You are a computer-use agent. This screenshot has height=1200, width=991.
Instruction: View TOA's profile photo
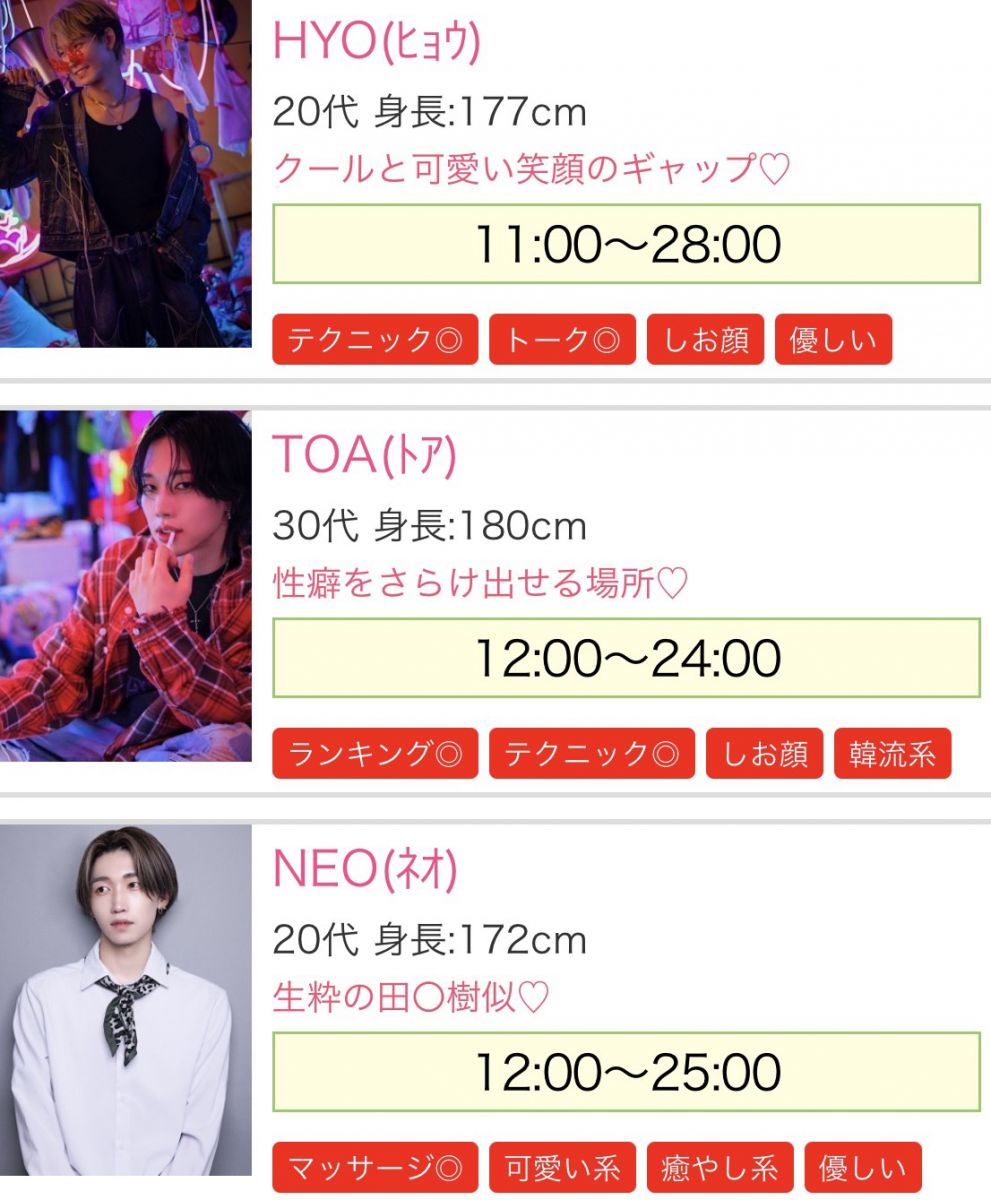click(125, 585)
